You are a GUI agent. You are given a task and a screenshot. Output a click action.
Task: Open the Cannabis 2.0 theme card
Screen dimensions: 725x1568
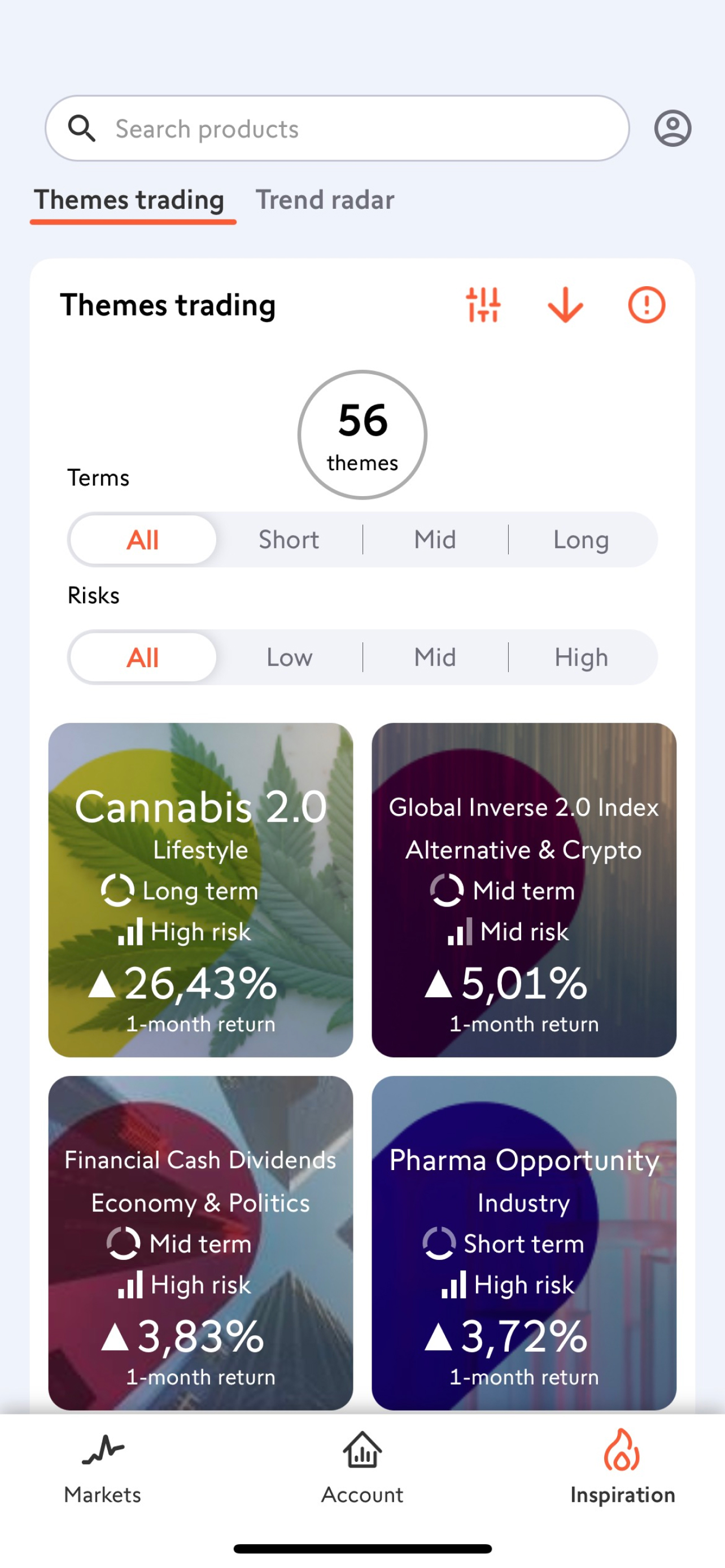coord(201,888)
